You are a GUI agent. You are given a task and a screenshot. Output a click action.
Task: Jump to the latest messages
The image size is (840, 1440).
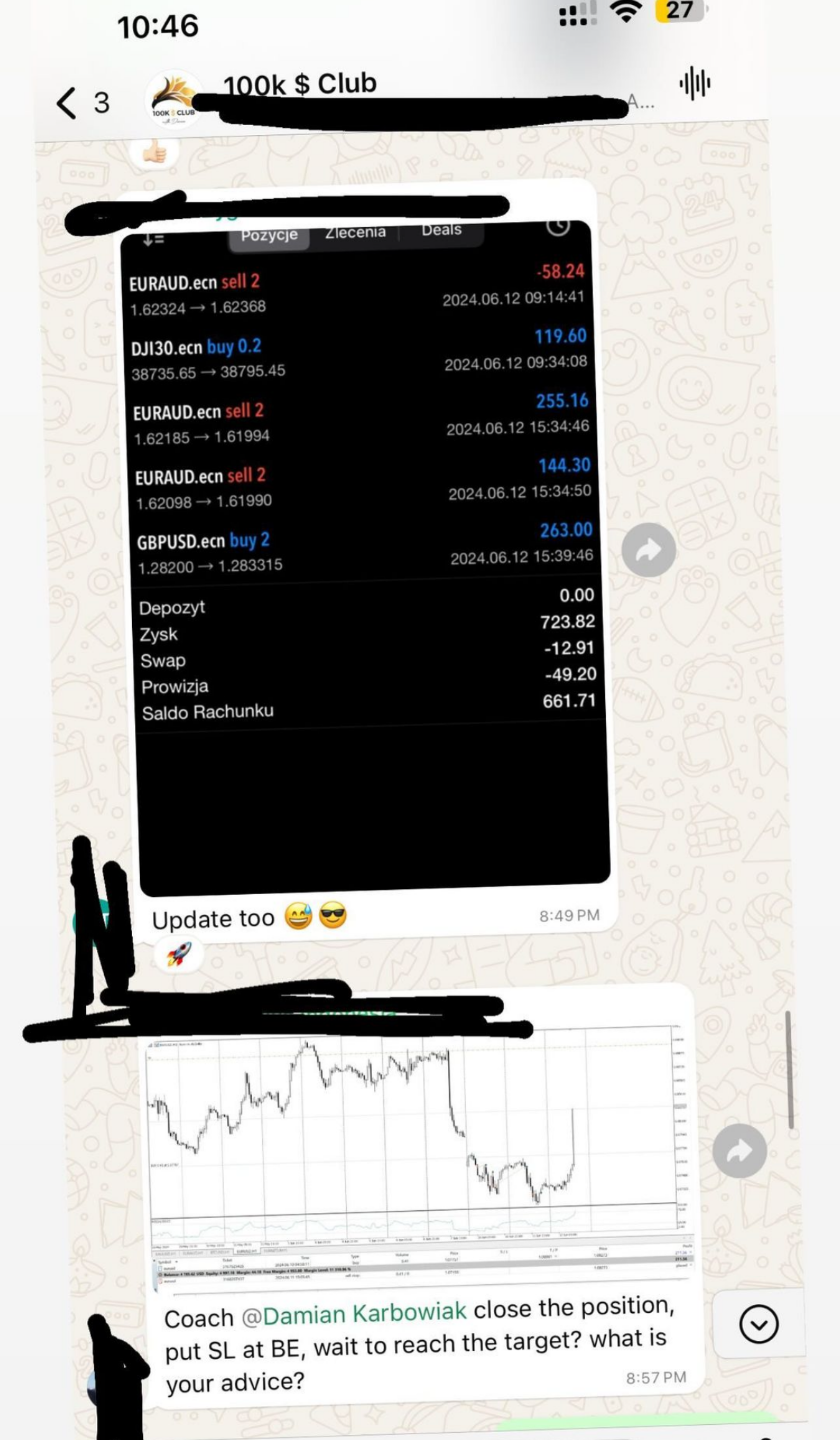pyautogui.click(x=758, y=1325)
